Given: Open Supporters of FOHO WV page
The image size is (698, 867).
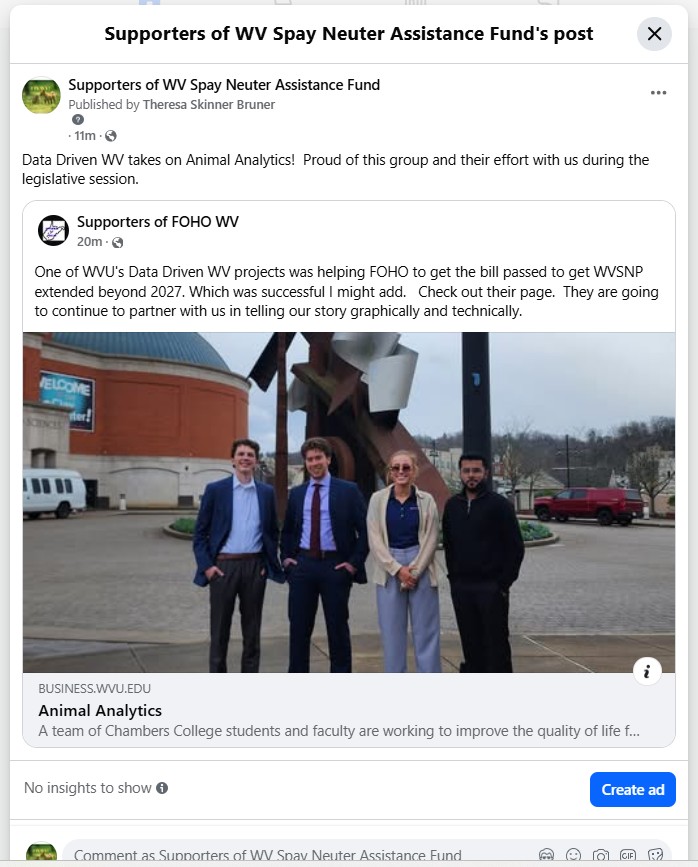Looking at the screenshot, I should click(x=158, y=222).
